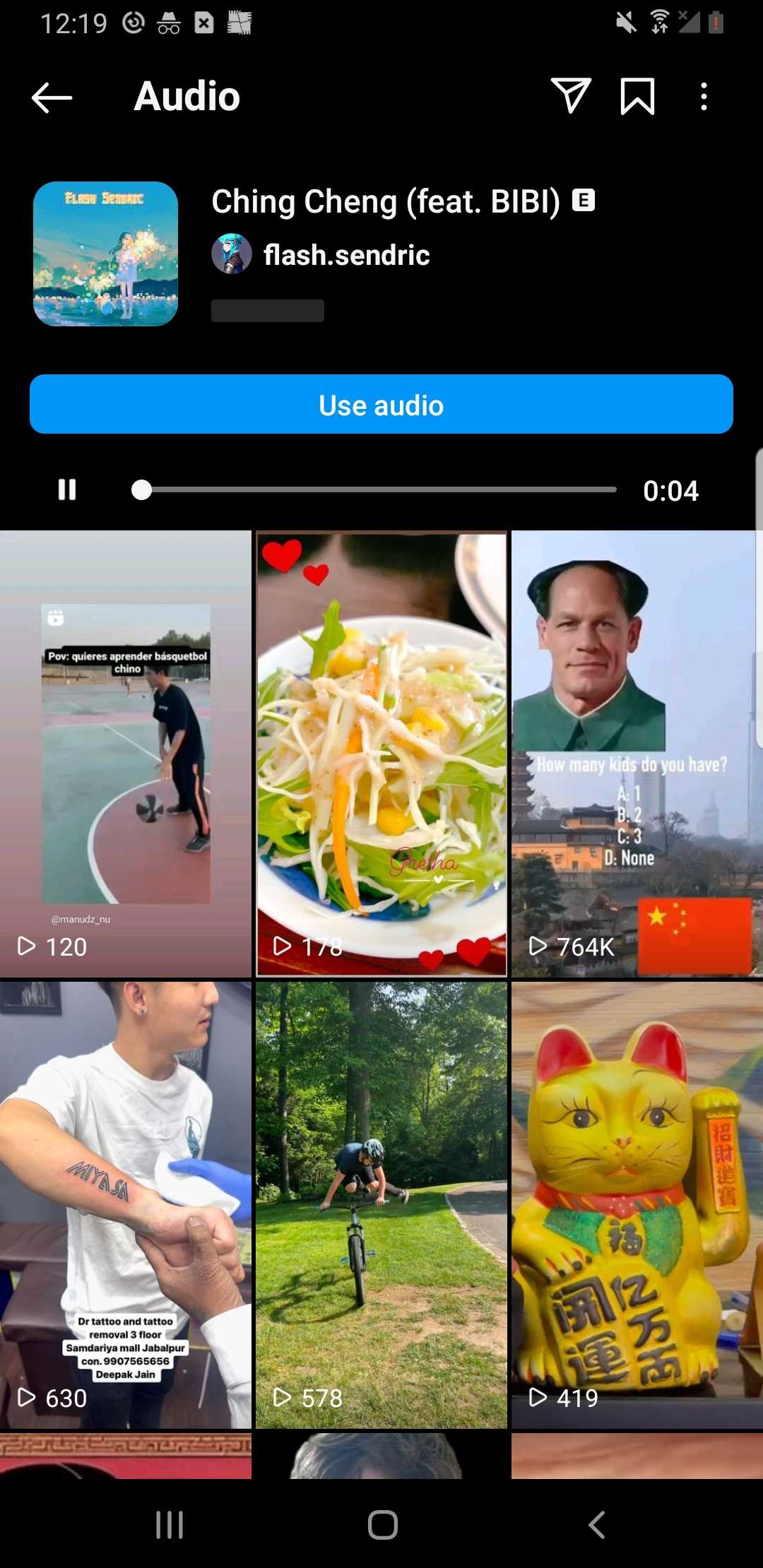Share this audio via send icon
The image size is (763, 1568).
click(x=570, y=96)
